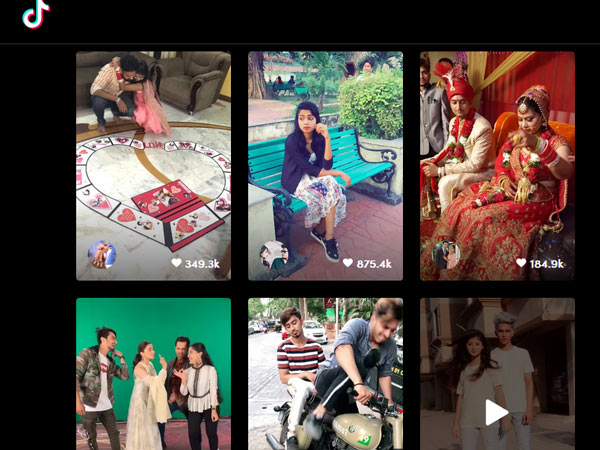Open the motorcycle video

point(325,374)
